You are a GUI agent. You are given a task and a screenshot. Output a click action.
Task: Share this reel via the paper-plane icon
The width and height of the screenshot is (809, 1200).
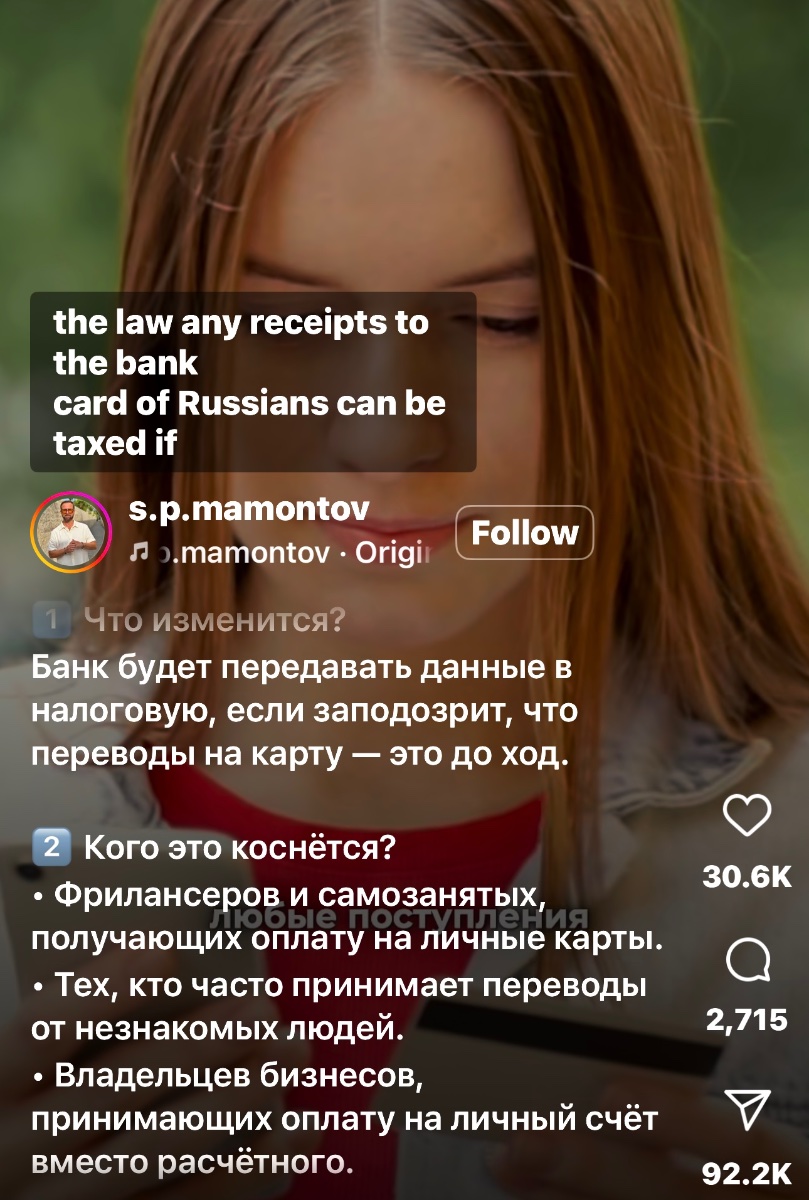pyautogui.click(x=746, y=1112)
